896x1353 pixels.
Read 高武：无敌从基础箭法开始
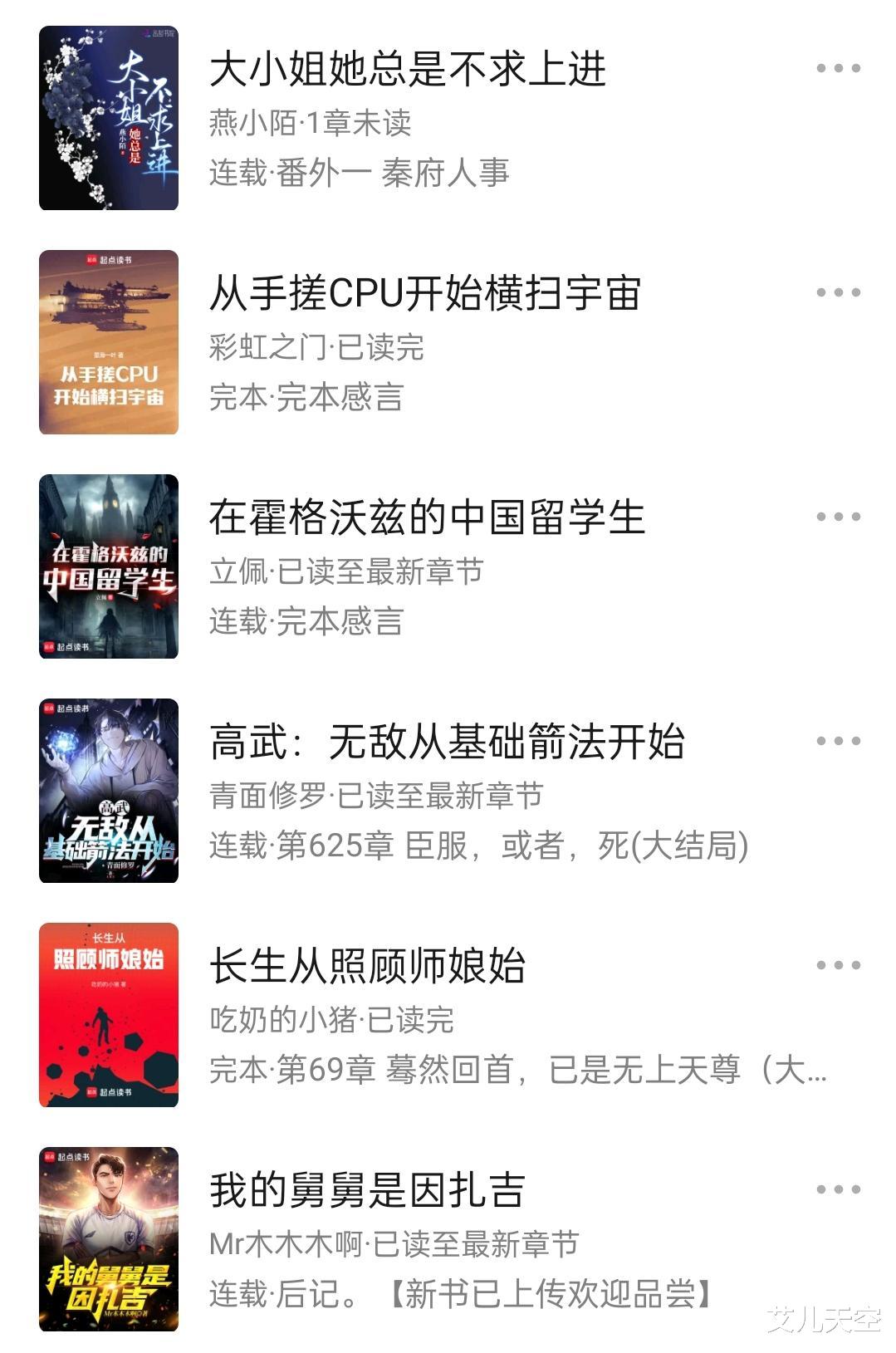click(x=446, y=743)
